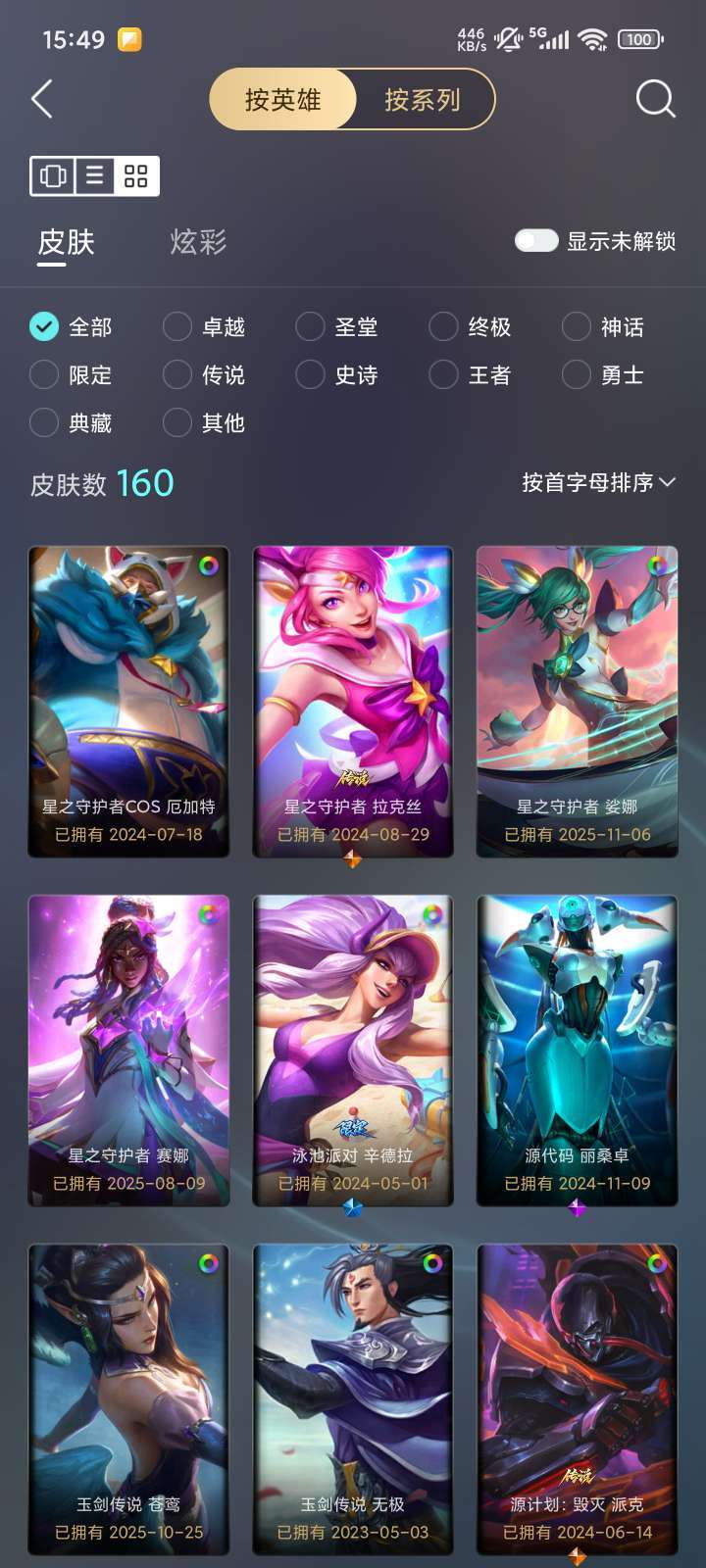The height and width of the screenshot is (1568, 706).
Task: Select the 卓越 filter option
Action: pyautogui.click(x=204, y=326)
